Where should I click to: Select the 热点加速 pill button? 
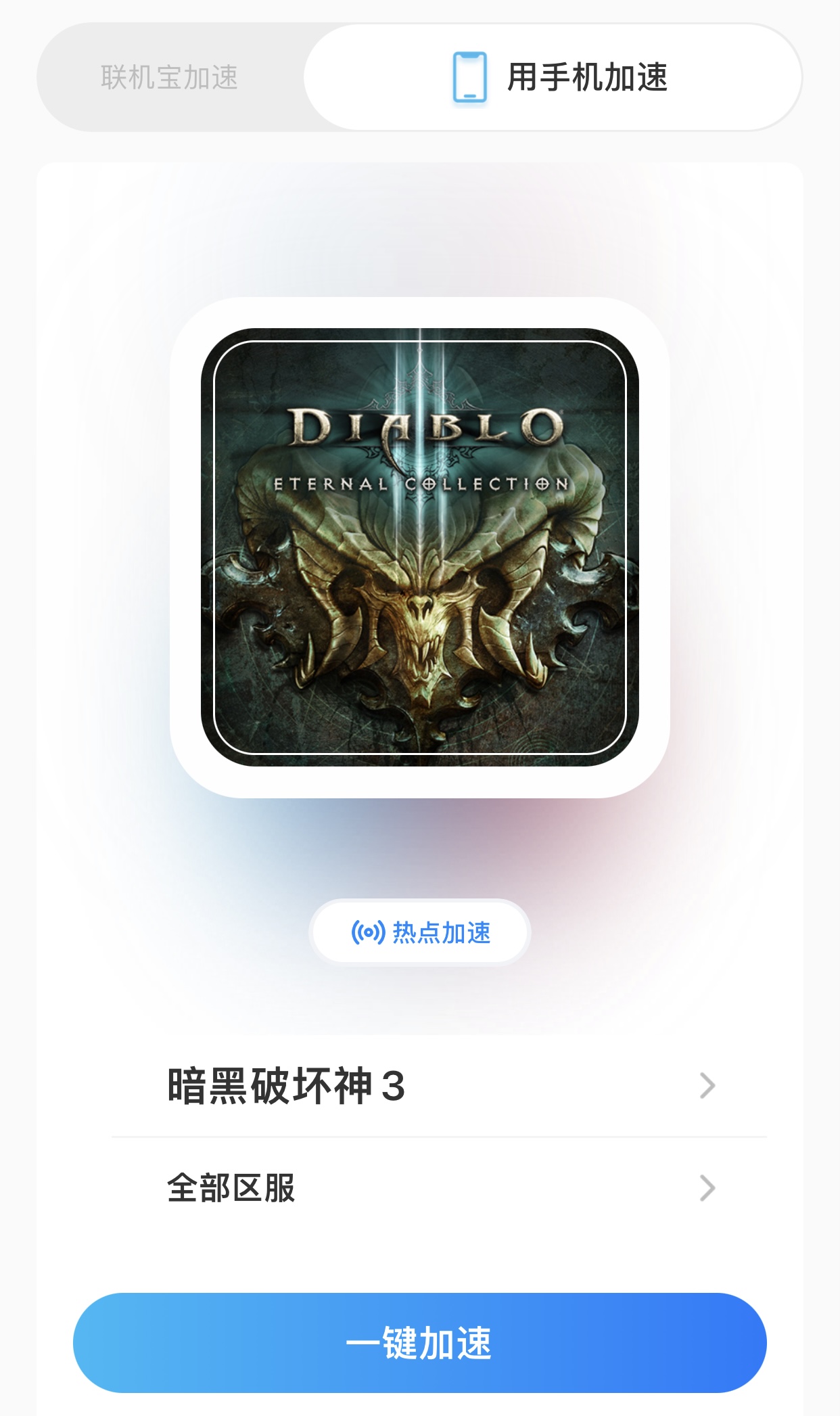click(420, 932)
